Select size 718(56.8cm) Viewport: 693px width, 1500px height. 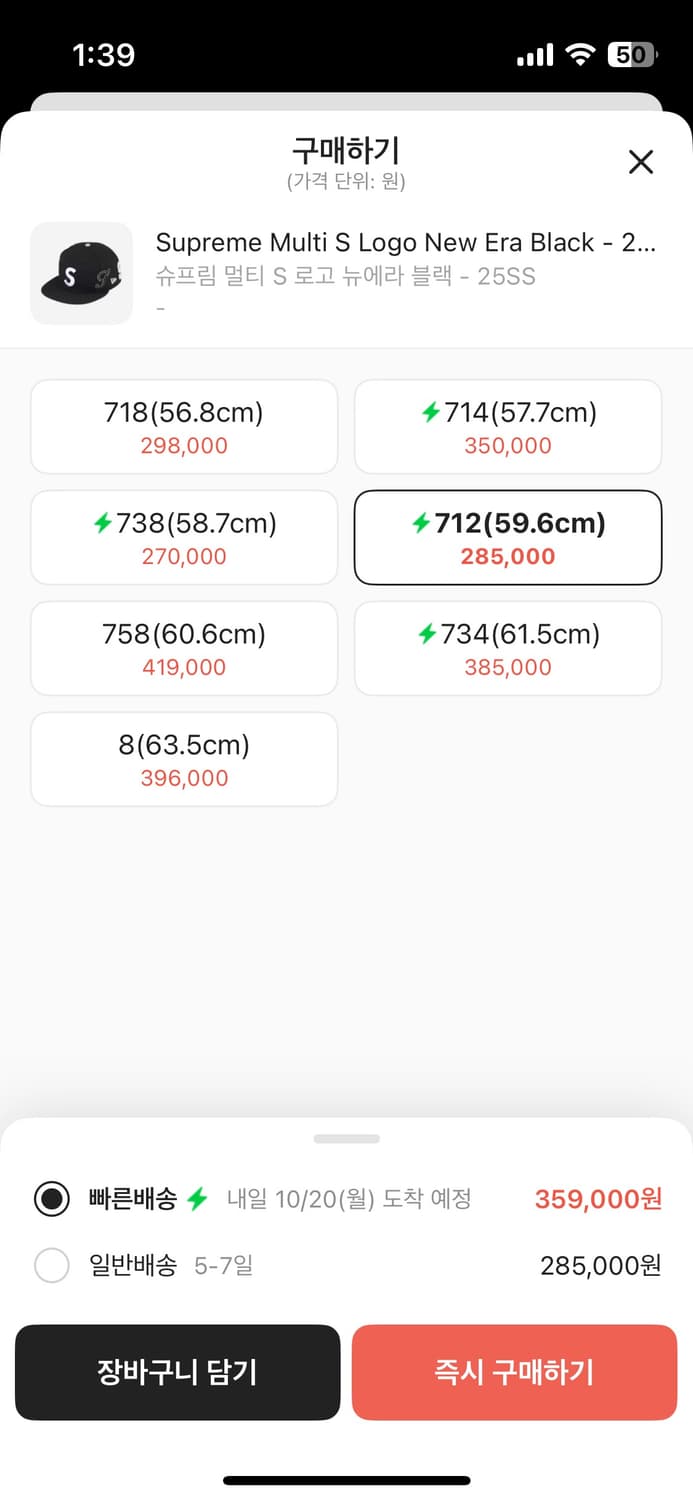[x=184, y=427]
